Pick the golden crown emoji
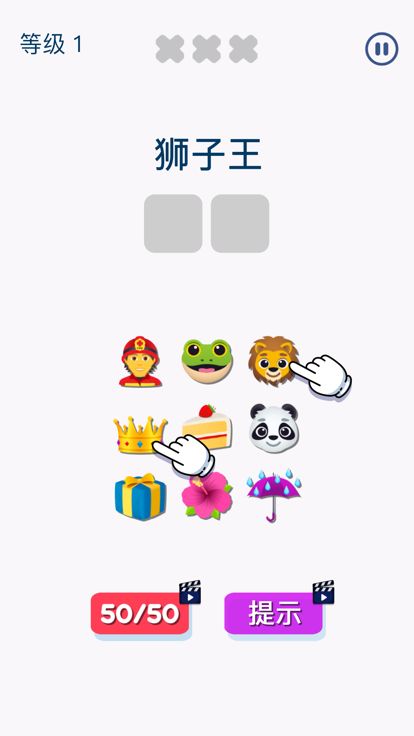The height and width of the screenshot is (736, 414). (x=140, y=435)
